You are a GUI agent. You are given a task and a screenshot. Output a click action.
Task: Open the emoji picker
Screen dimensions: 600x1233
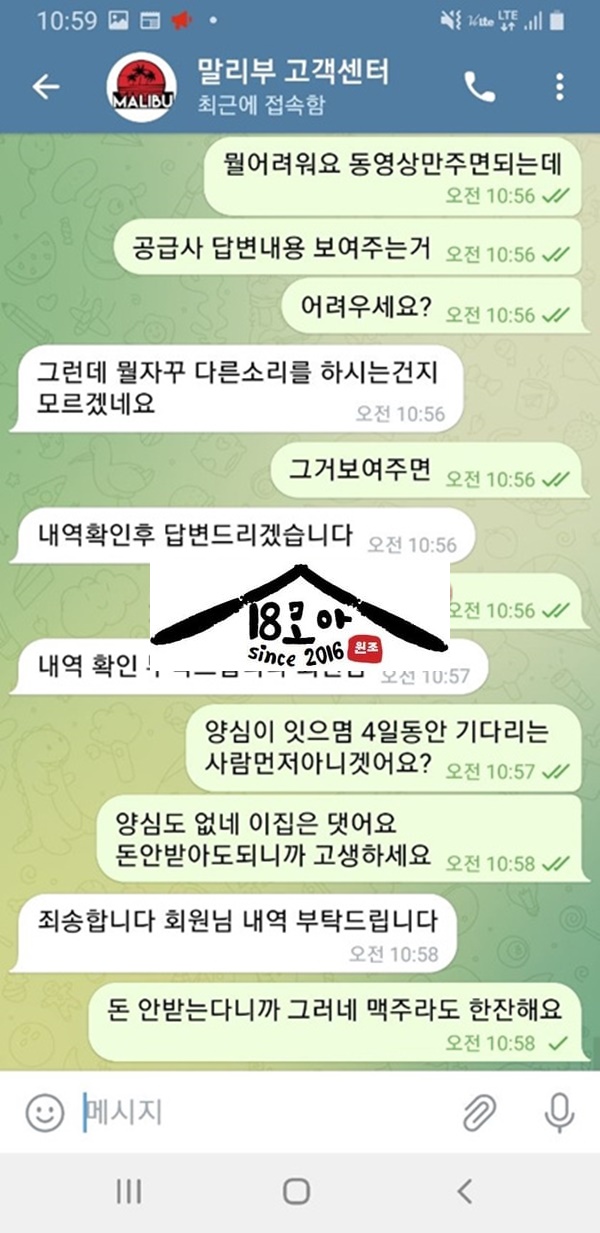(x=44, y=1112)
